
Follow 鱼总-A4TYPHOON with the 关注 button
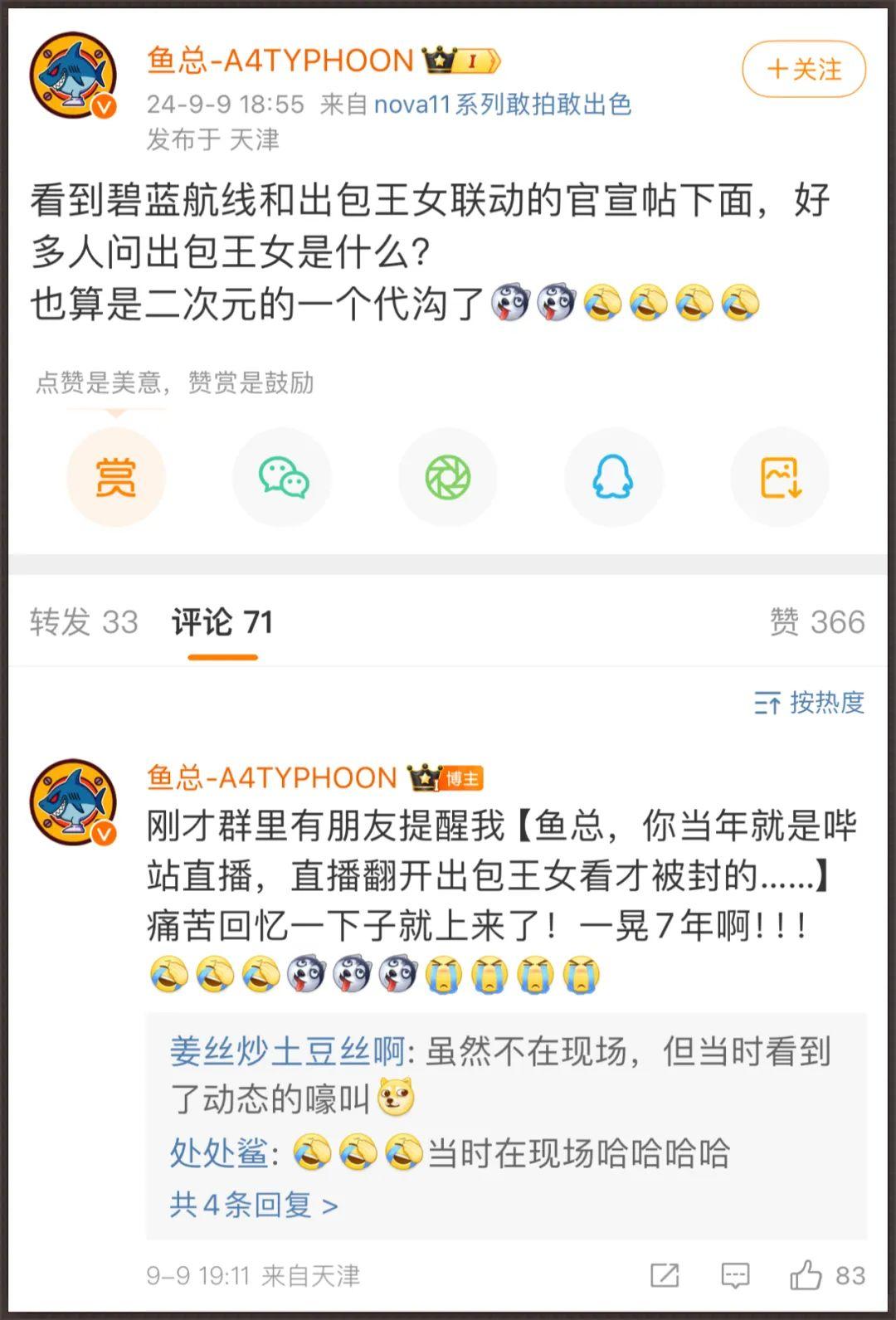(803, 69)
